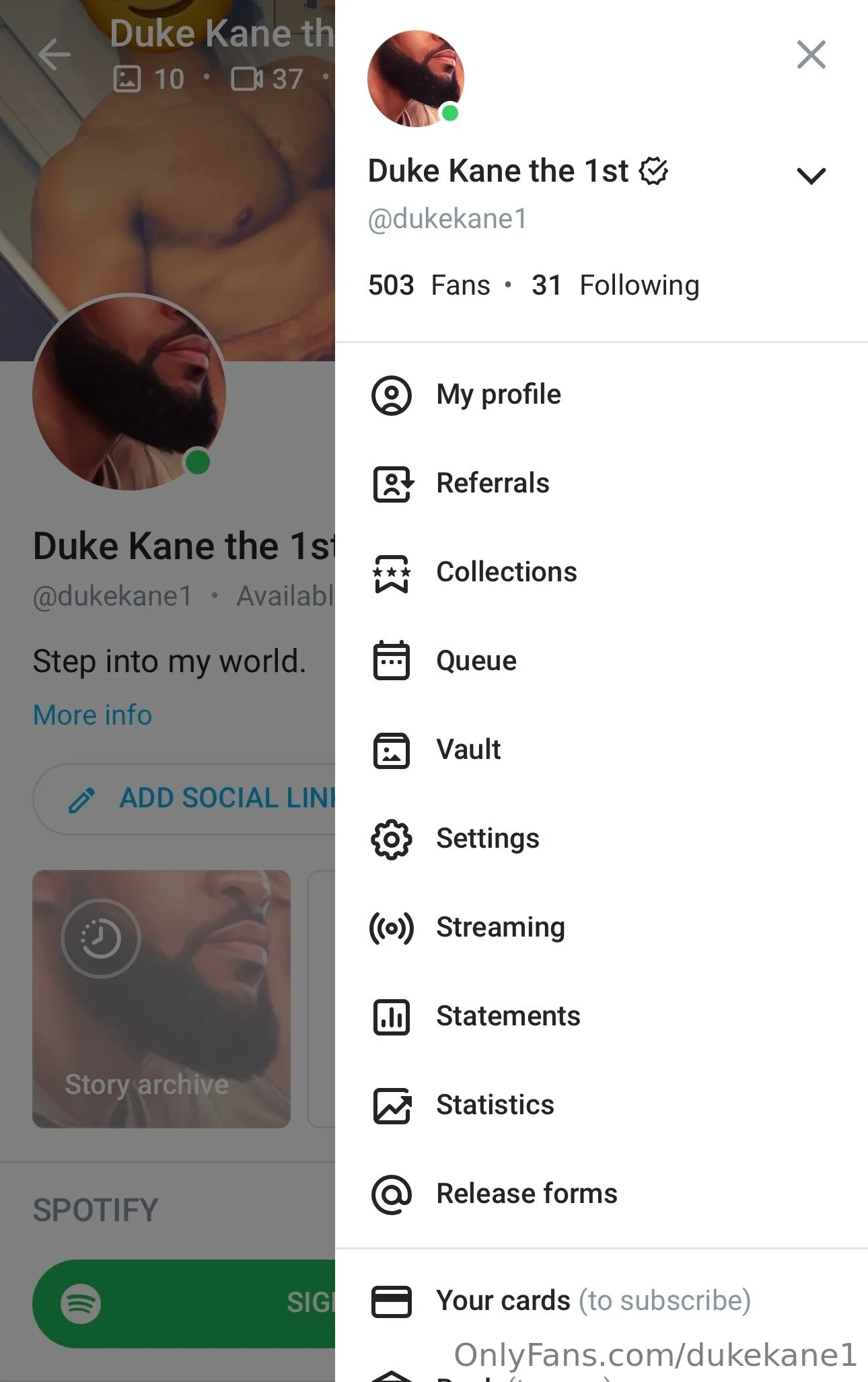Open My profile from the menu

498,395
